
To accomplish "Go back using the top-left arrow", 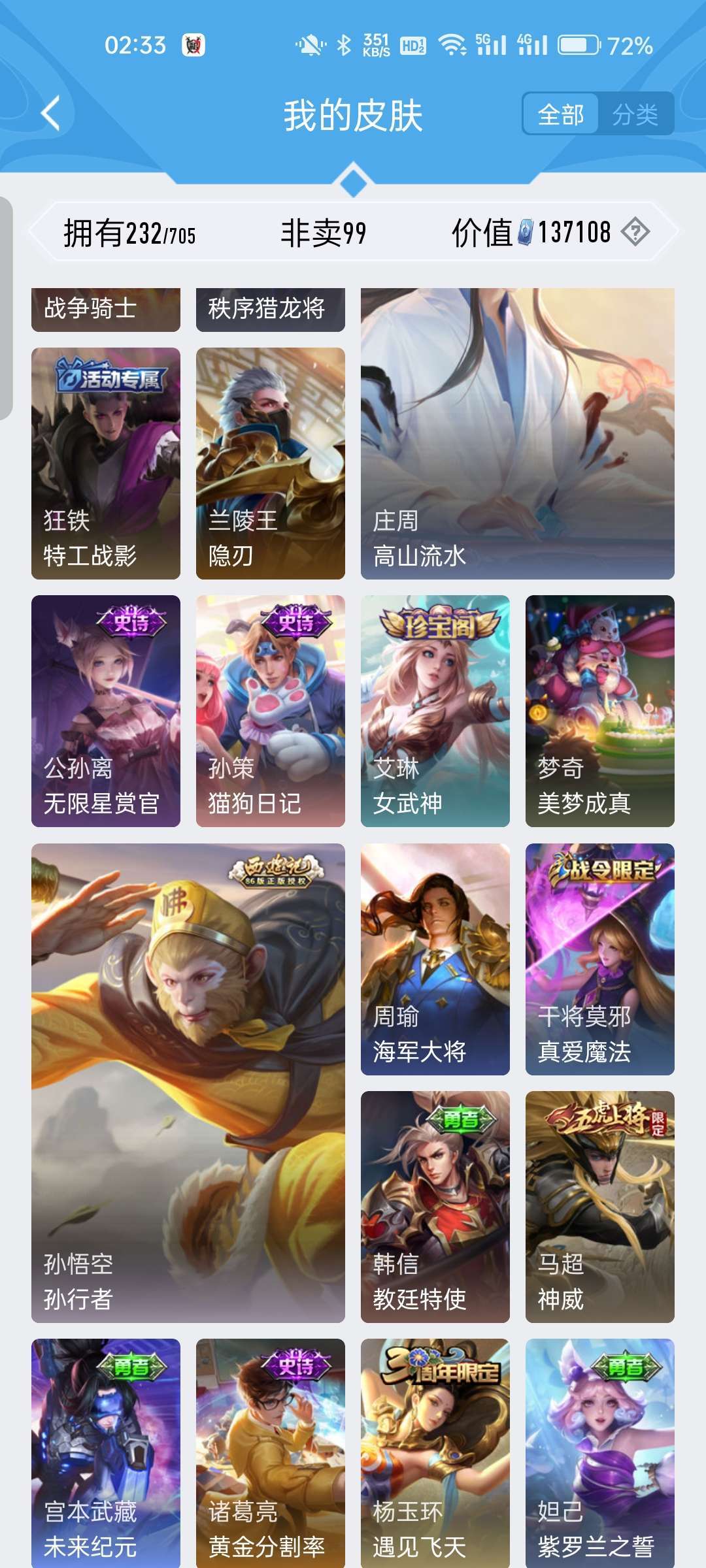I will [x=50, y=114].
